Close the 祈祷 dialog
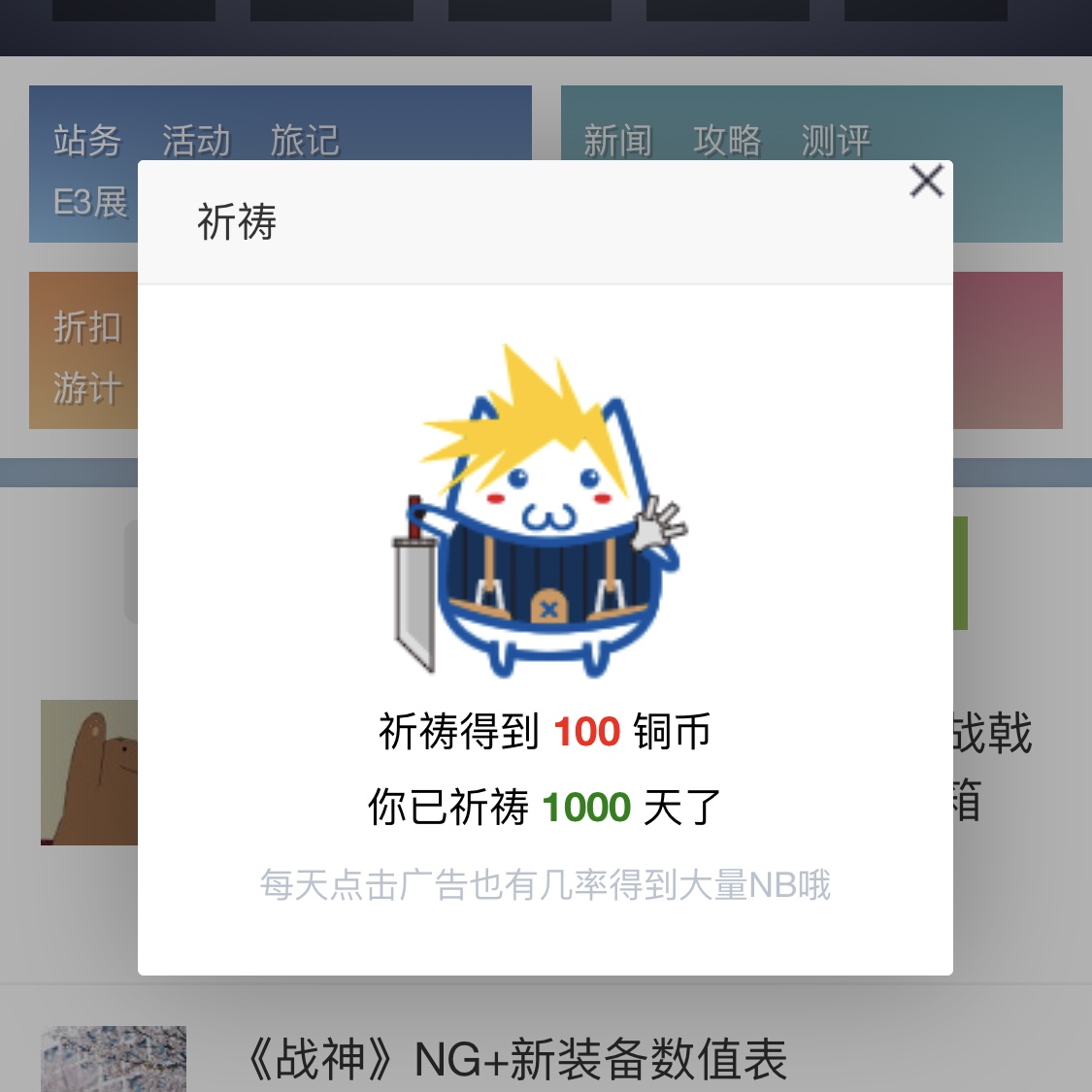The image size is (1092, 1092). click(x=926, y=181)
